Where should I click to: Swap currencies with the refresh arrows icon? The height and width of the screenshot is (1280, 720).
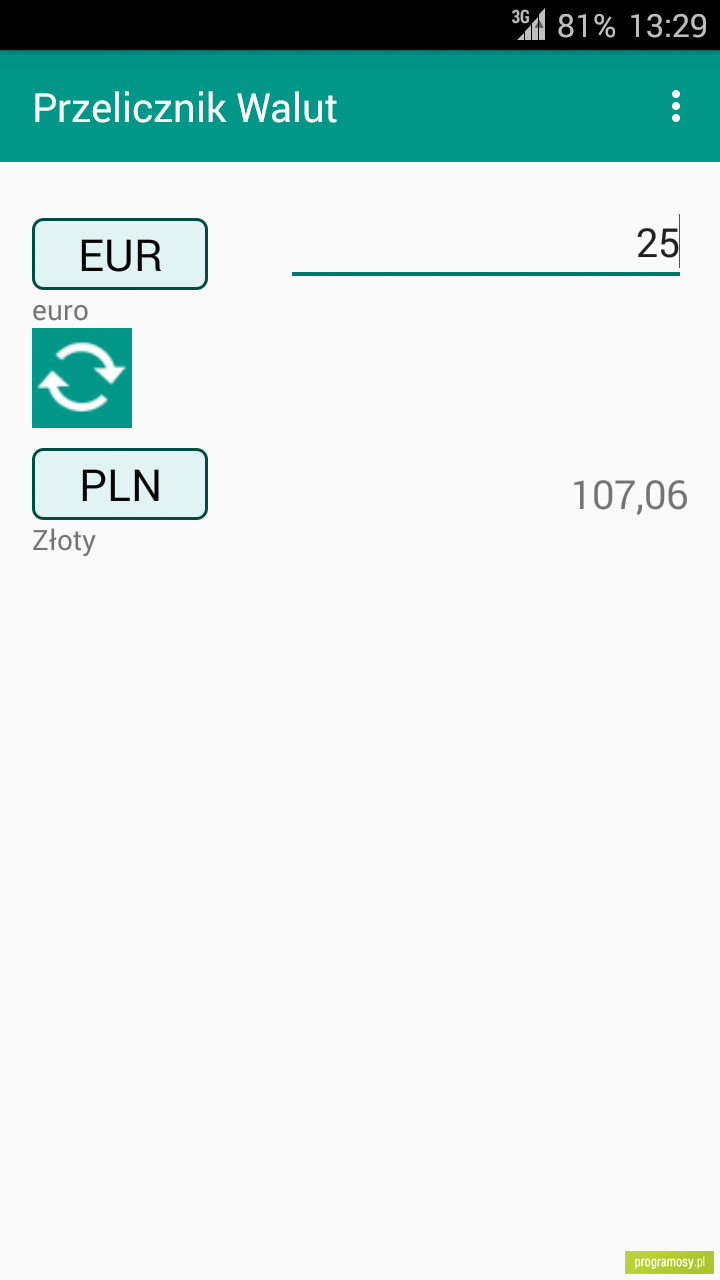coord(82,378)
